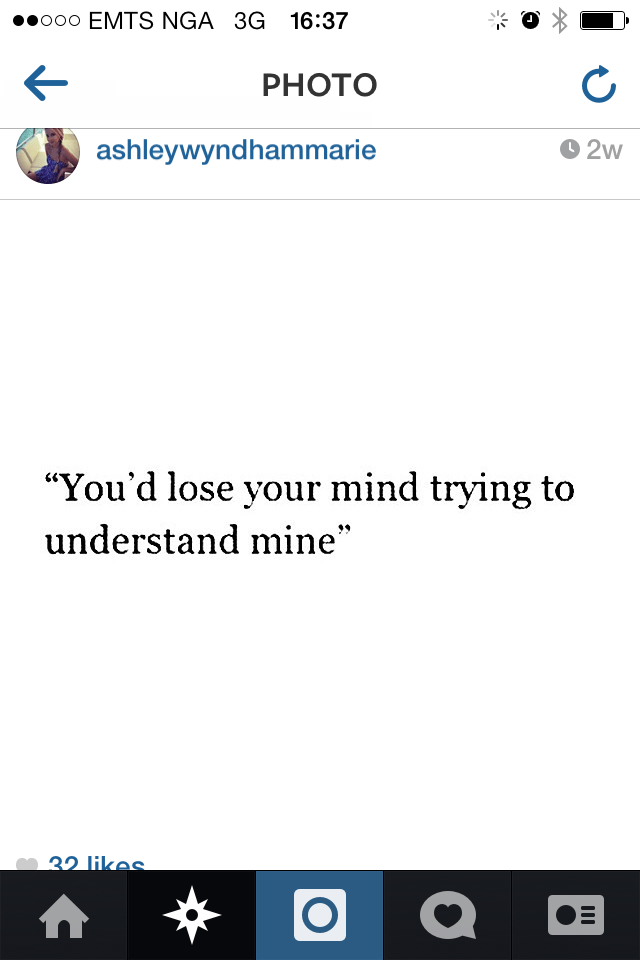This screenshot has width=640, height=960.
Task: Tap ashleywyndhammarie's profile picture
Action: coord(47,156)
